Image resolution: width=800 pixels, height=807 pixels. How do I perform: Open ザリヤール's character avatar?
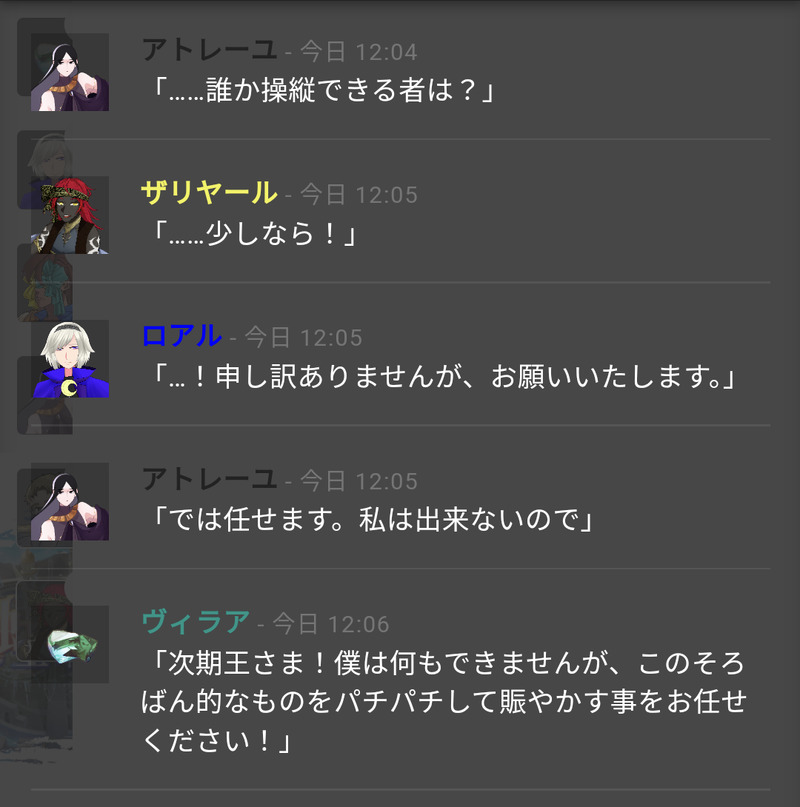click(x=70, y=216)
